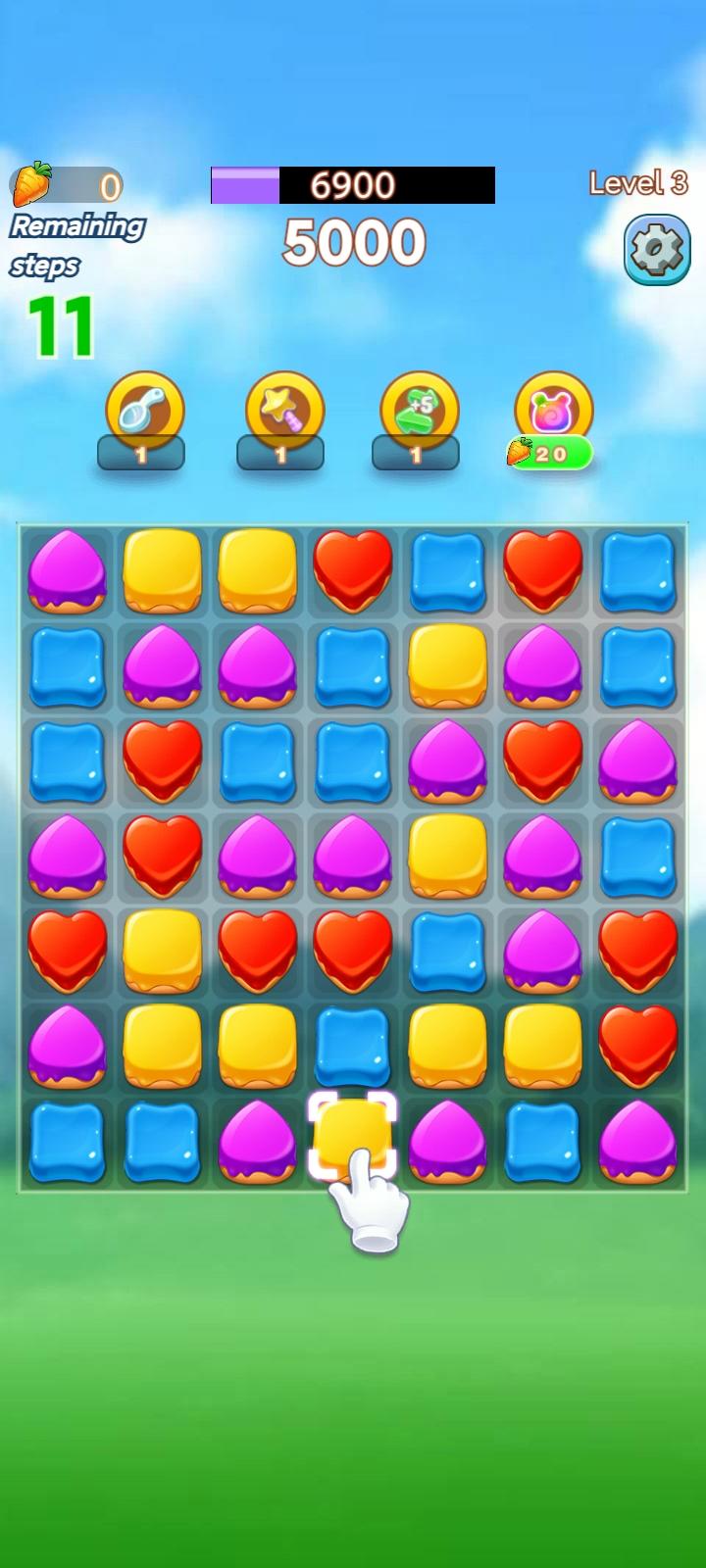The height and width of the screenshot is (1568, 706).
Task: Click the carrot icon next to 20
Action: click(521, 452)
